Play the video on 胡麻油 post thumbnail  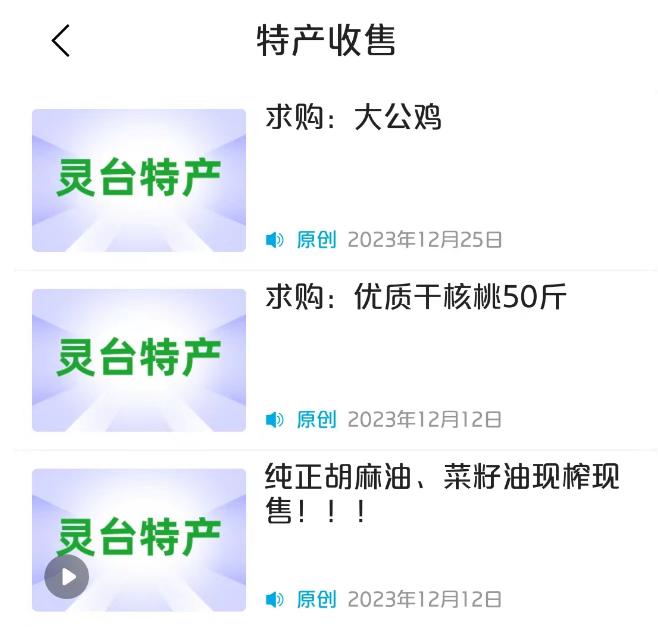[x=67, y=577]
